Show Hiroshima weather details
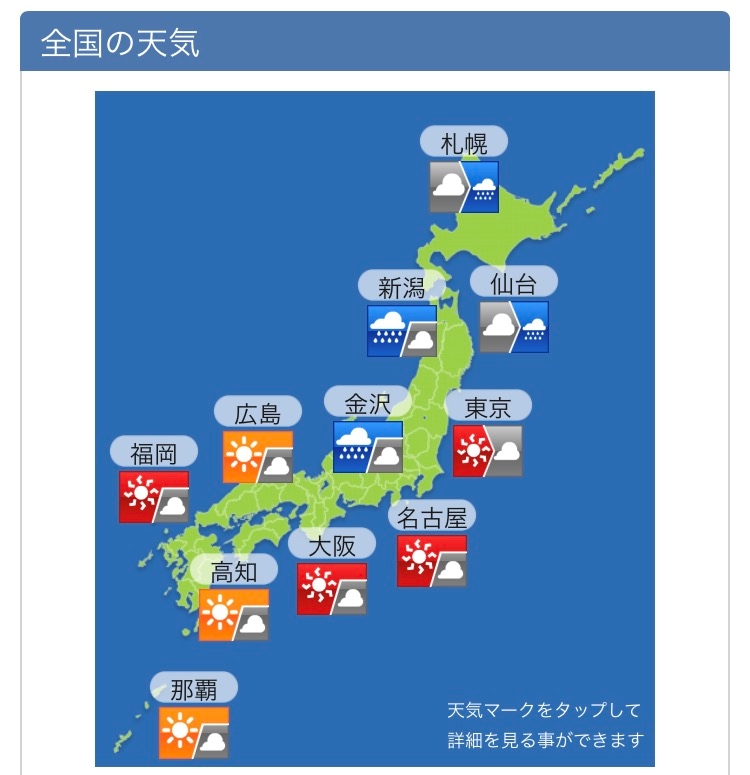The height and width of the screenshot is (775, 750). tap(258, 457)
